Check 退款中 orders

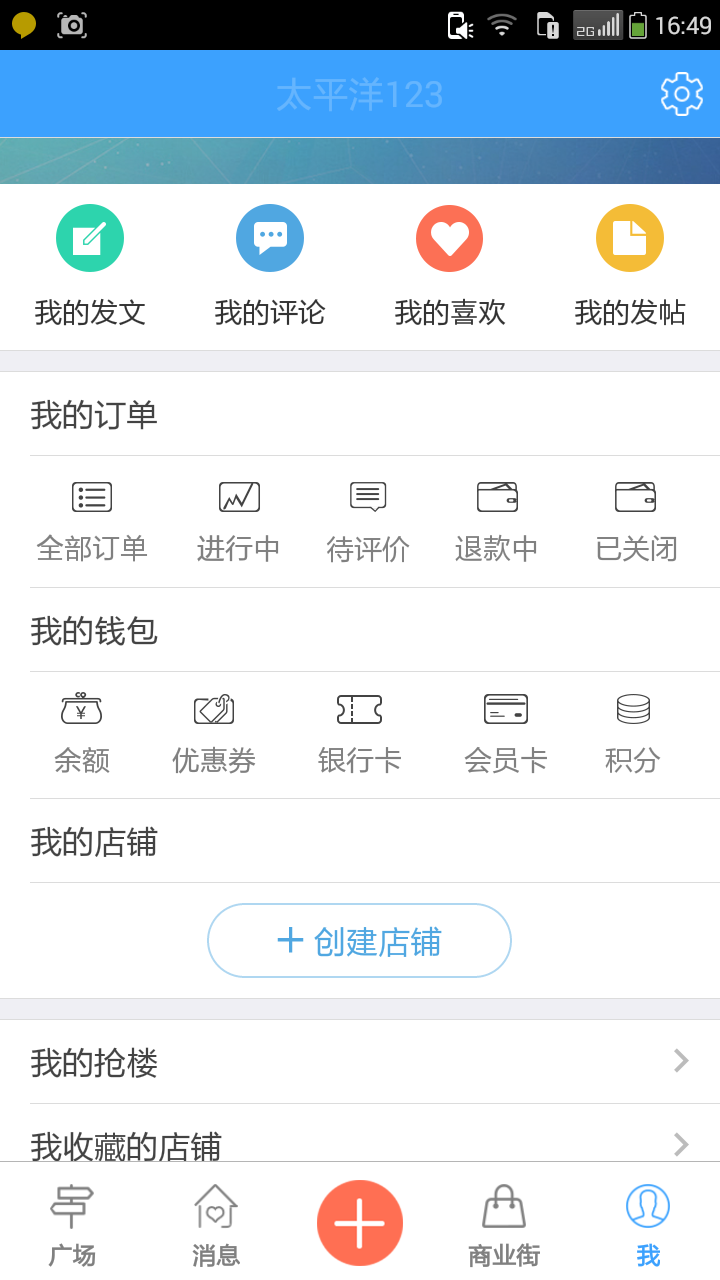[497, 521]
